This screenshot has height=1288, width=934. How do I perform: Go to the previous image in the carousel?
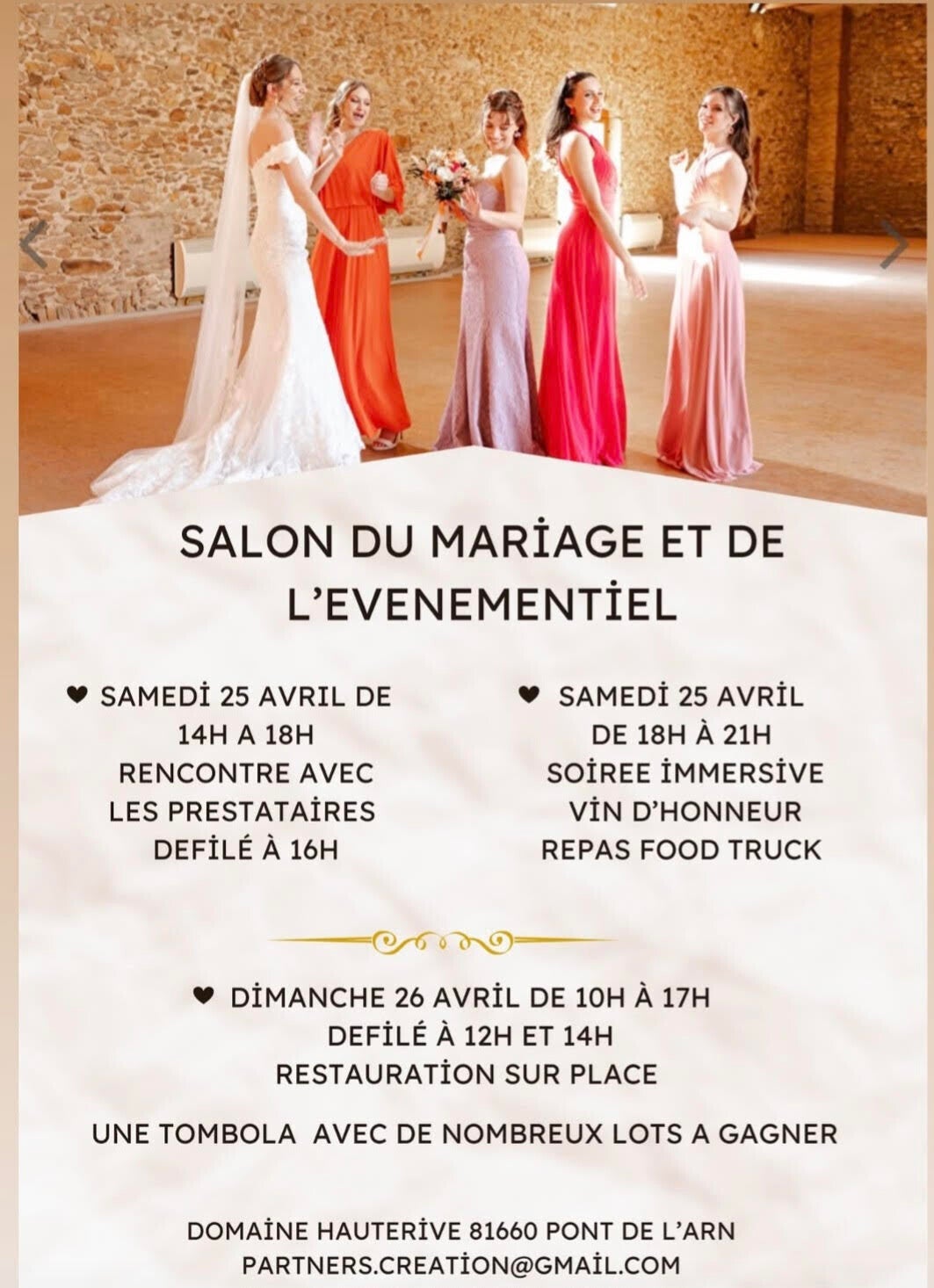[33, 245]
